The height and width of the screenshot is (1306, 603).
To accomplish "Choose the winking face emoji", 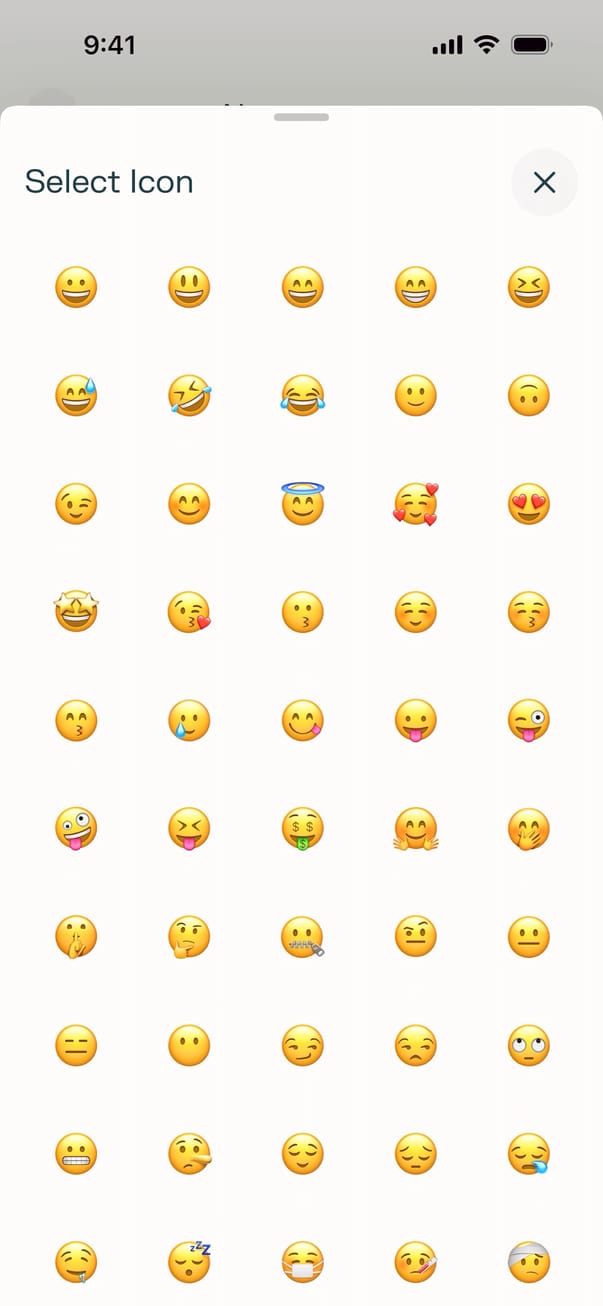I will click(x=76, y=505).
